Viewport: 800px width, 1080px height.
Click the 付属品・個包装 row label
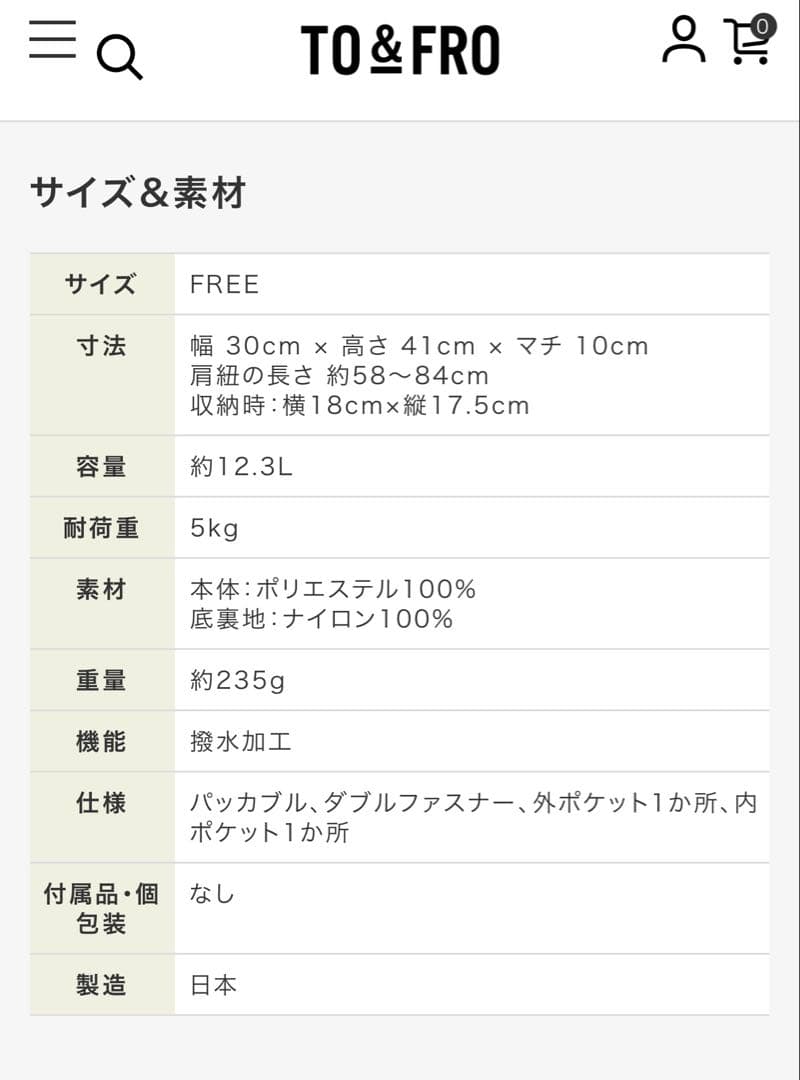pos(100,910)
